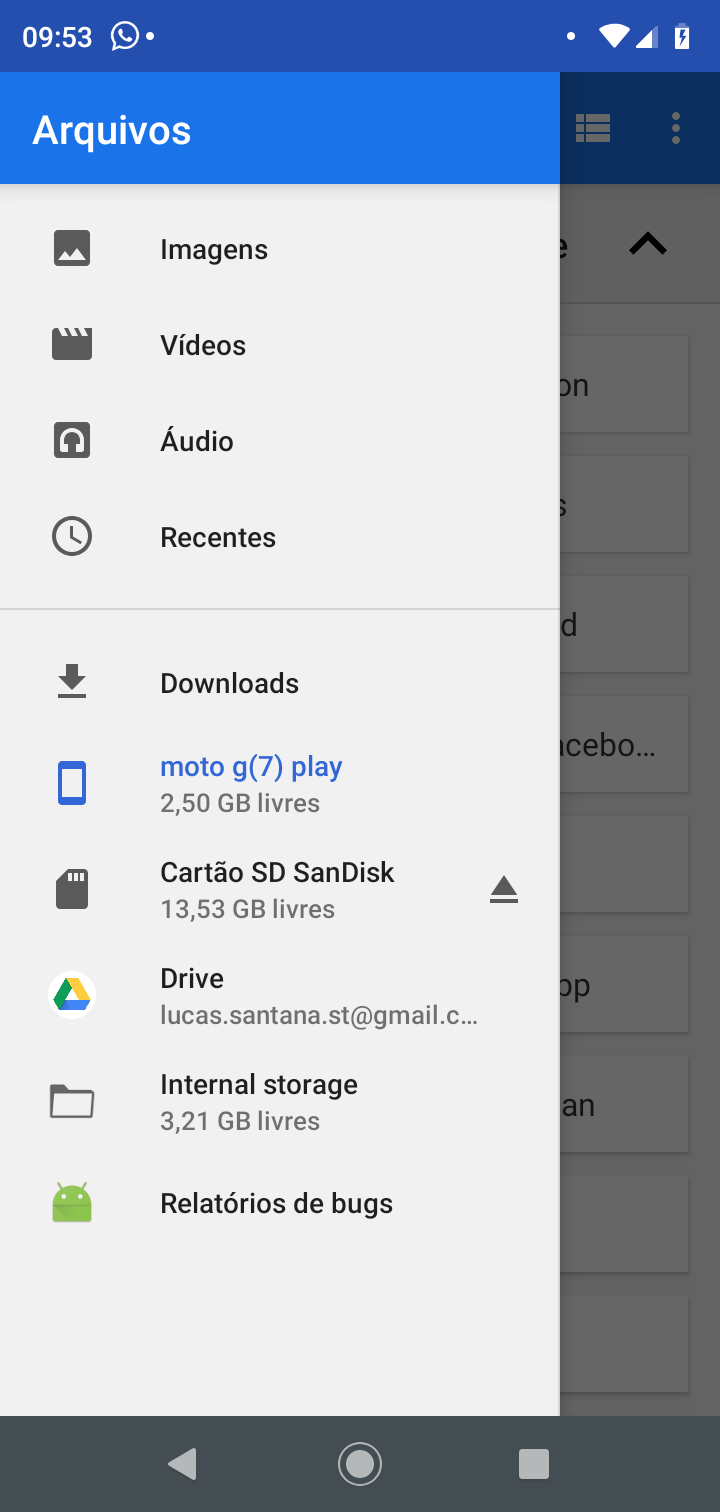Eject the Cartão SD SanDisk
The image size is (720, 1512).
(x=504, y=888)
